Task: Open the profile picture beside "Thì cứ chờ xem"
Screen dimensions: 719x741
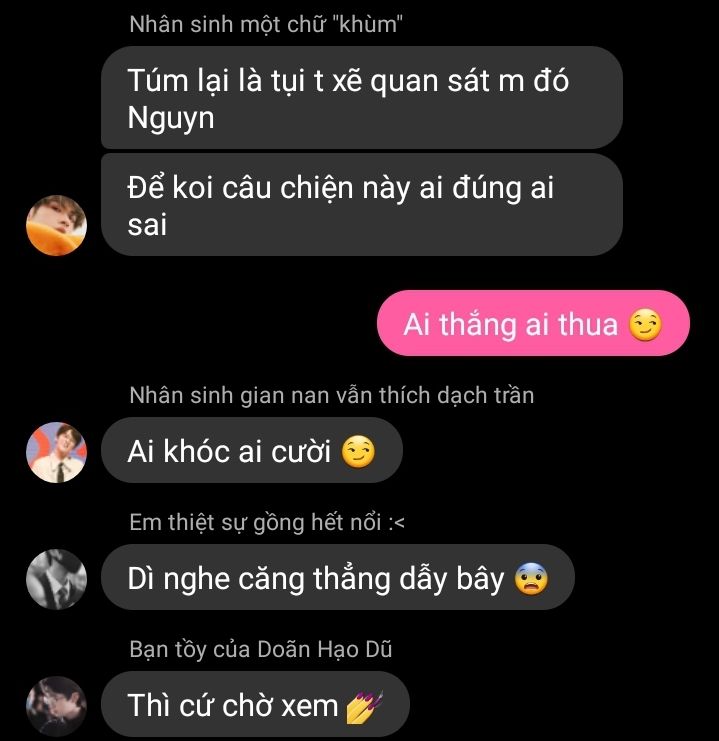Action: 56,706
